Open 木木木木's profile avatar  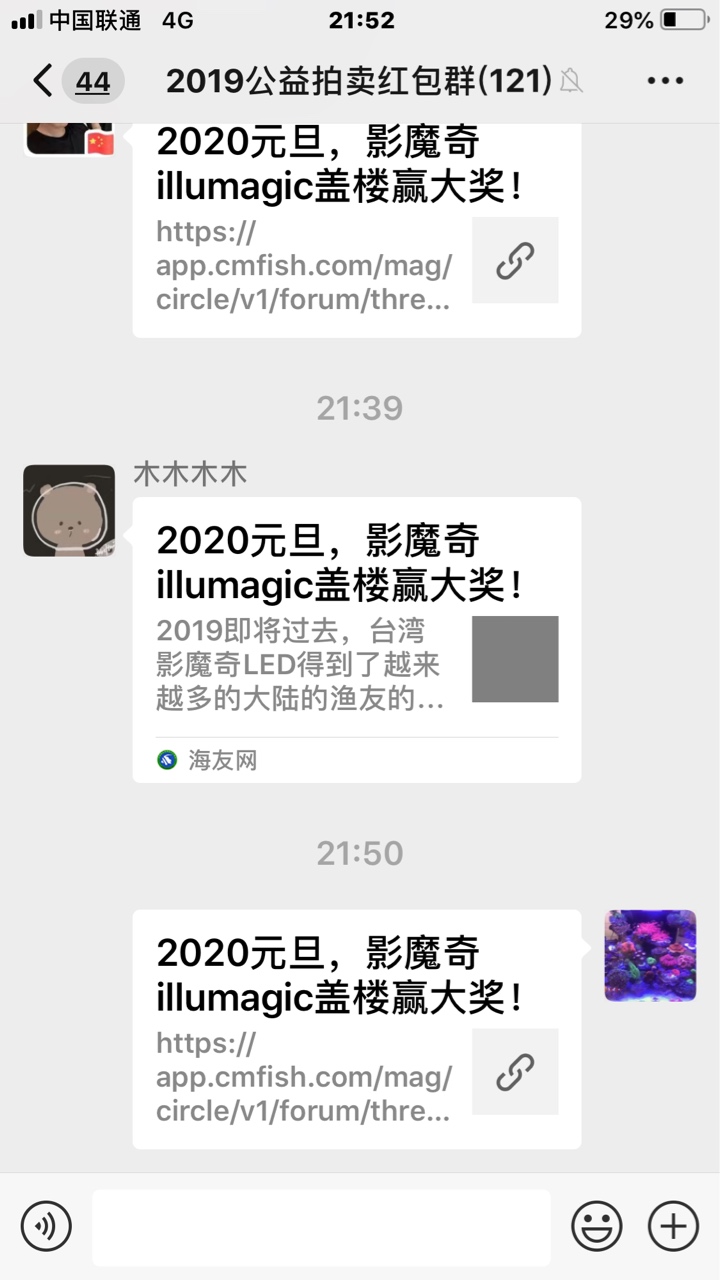69,511
